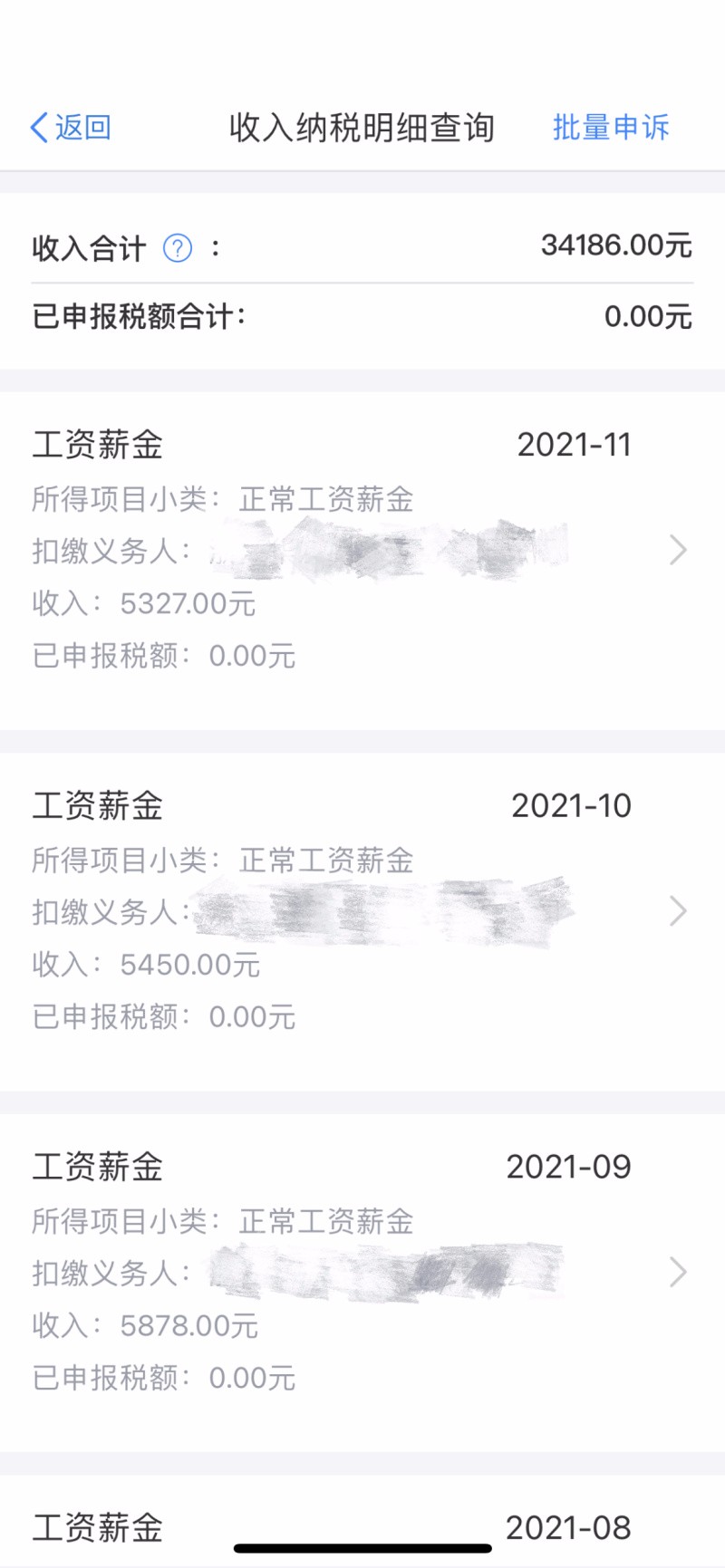
Task: Open 批量申诉 batch appeal
Action: pyautogui.click(x=611, y=128)
